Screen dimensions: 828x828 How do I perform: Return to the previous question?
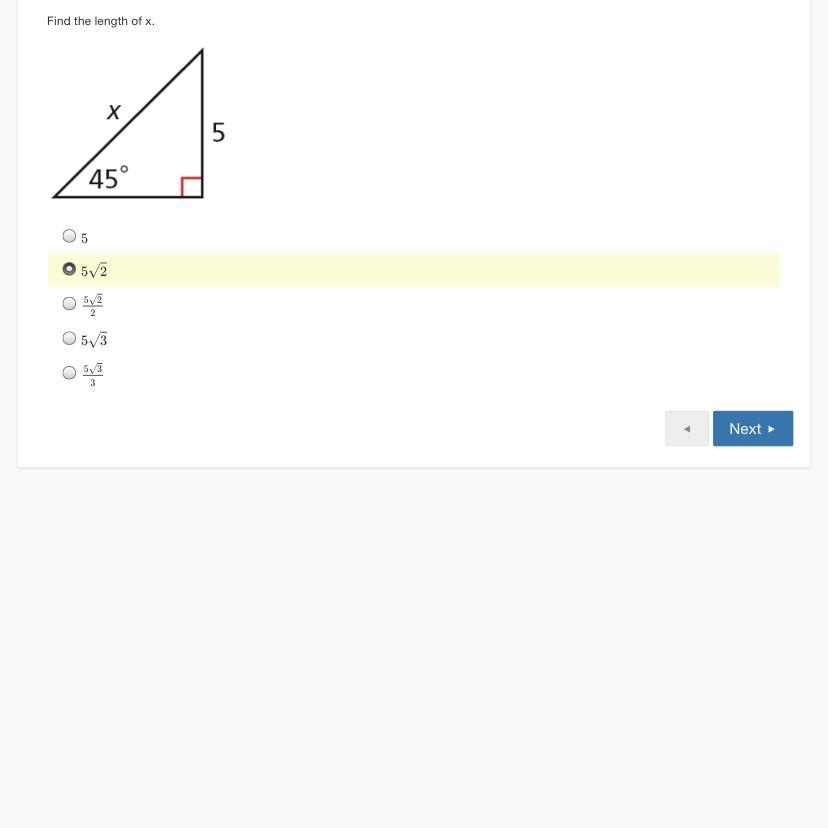[x=687, y=428]
